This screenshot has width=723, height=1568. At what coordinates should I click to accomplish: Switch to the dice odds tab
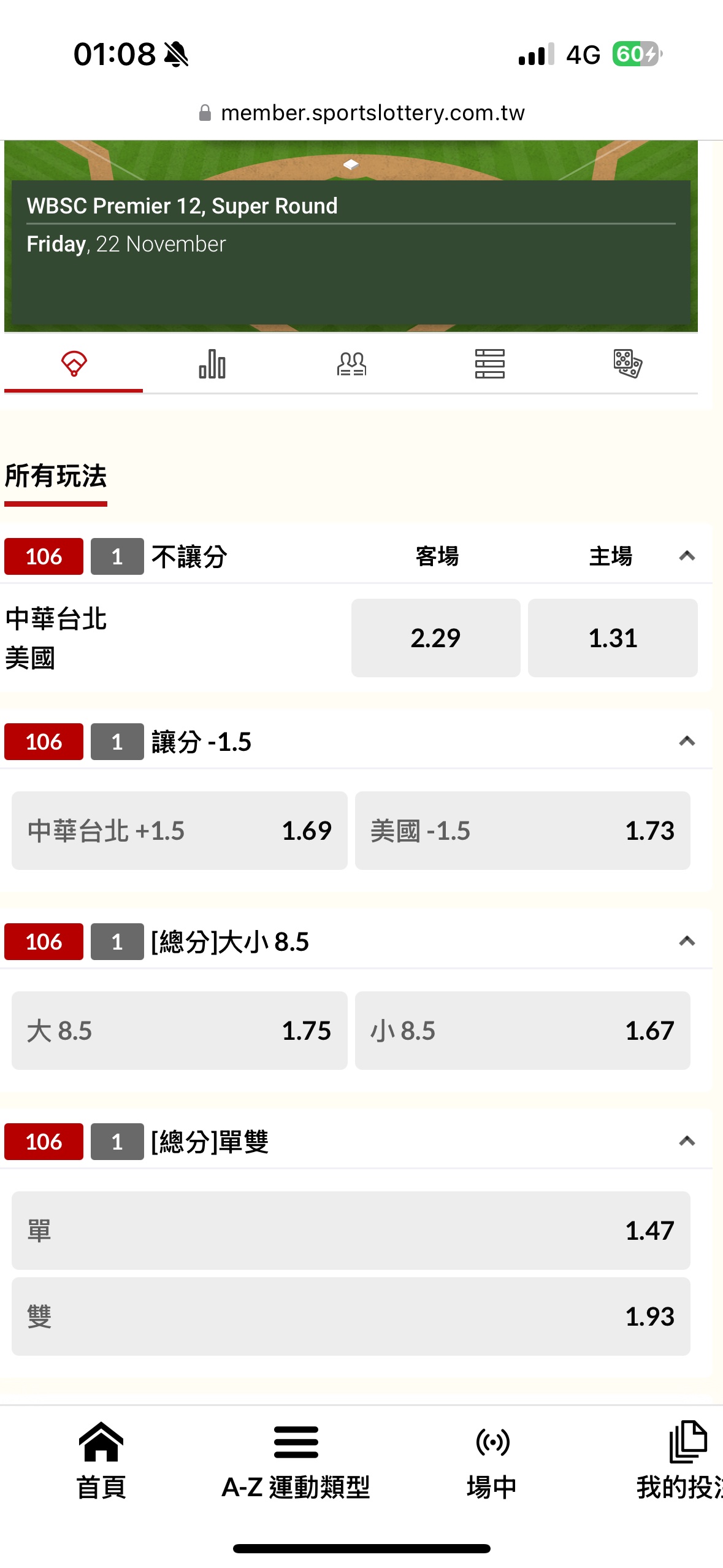[628, 364]
